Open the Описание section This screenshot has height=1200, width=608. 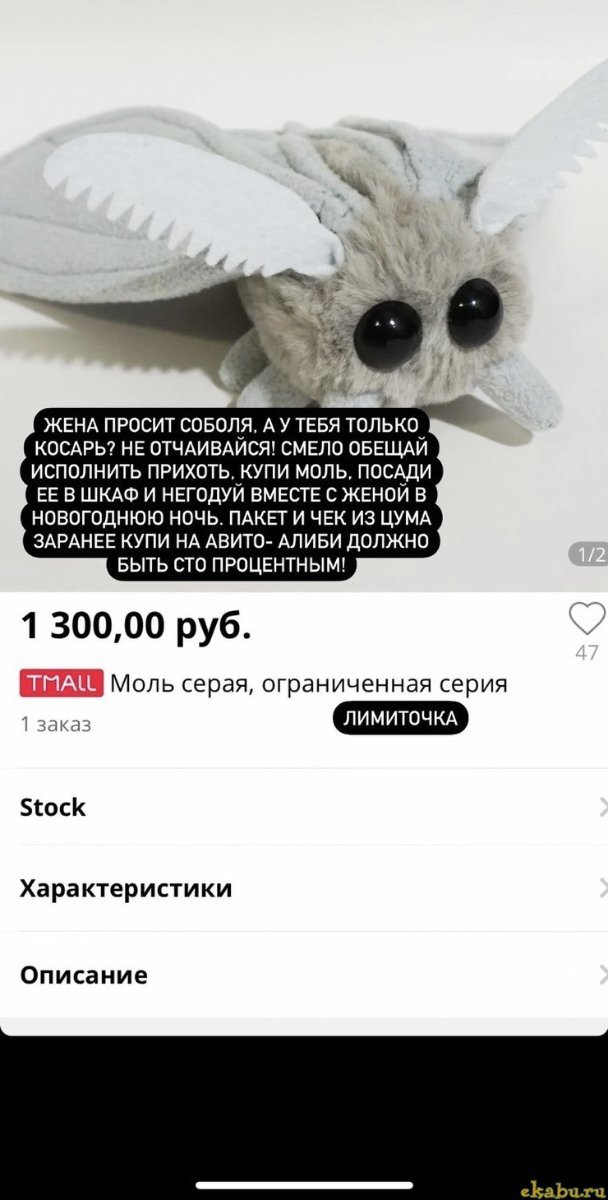tap(304, 975)
